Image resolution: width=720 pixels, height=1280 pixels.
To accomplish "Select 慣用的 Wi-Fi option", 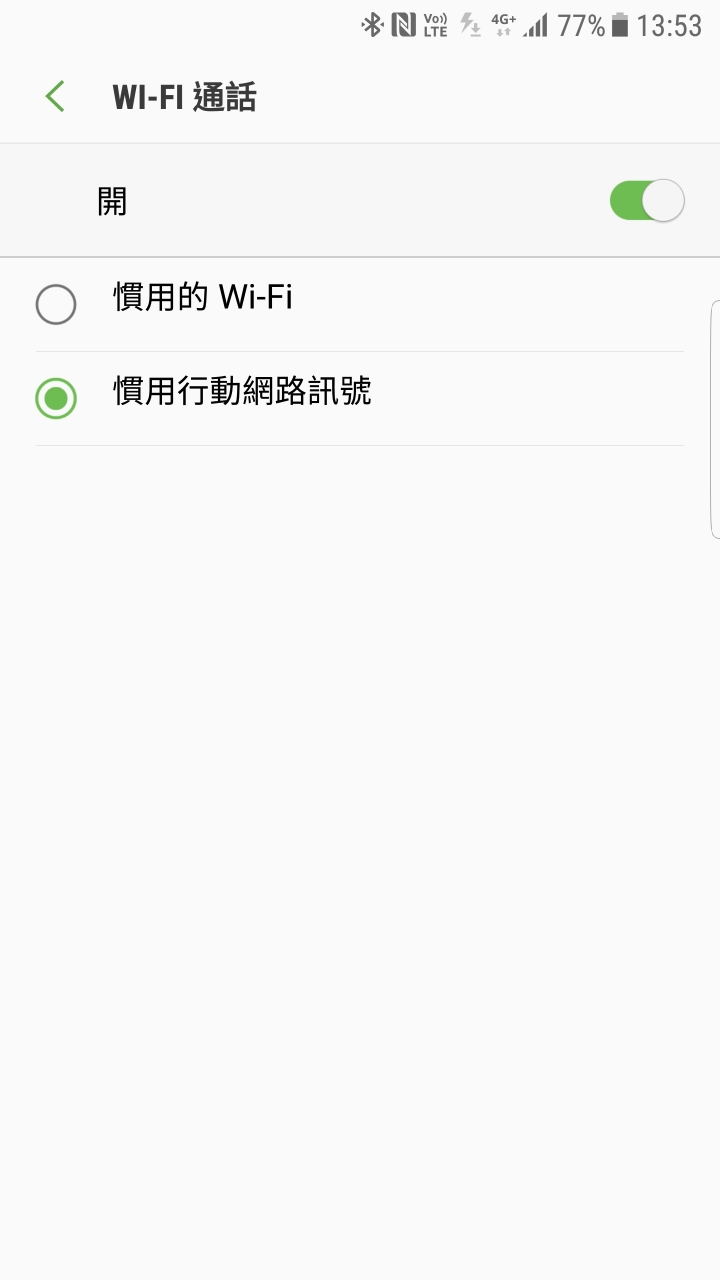I will (x=360, y=304).
